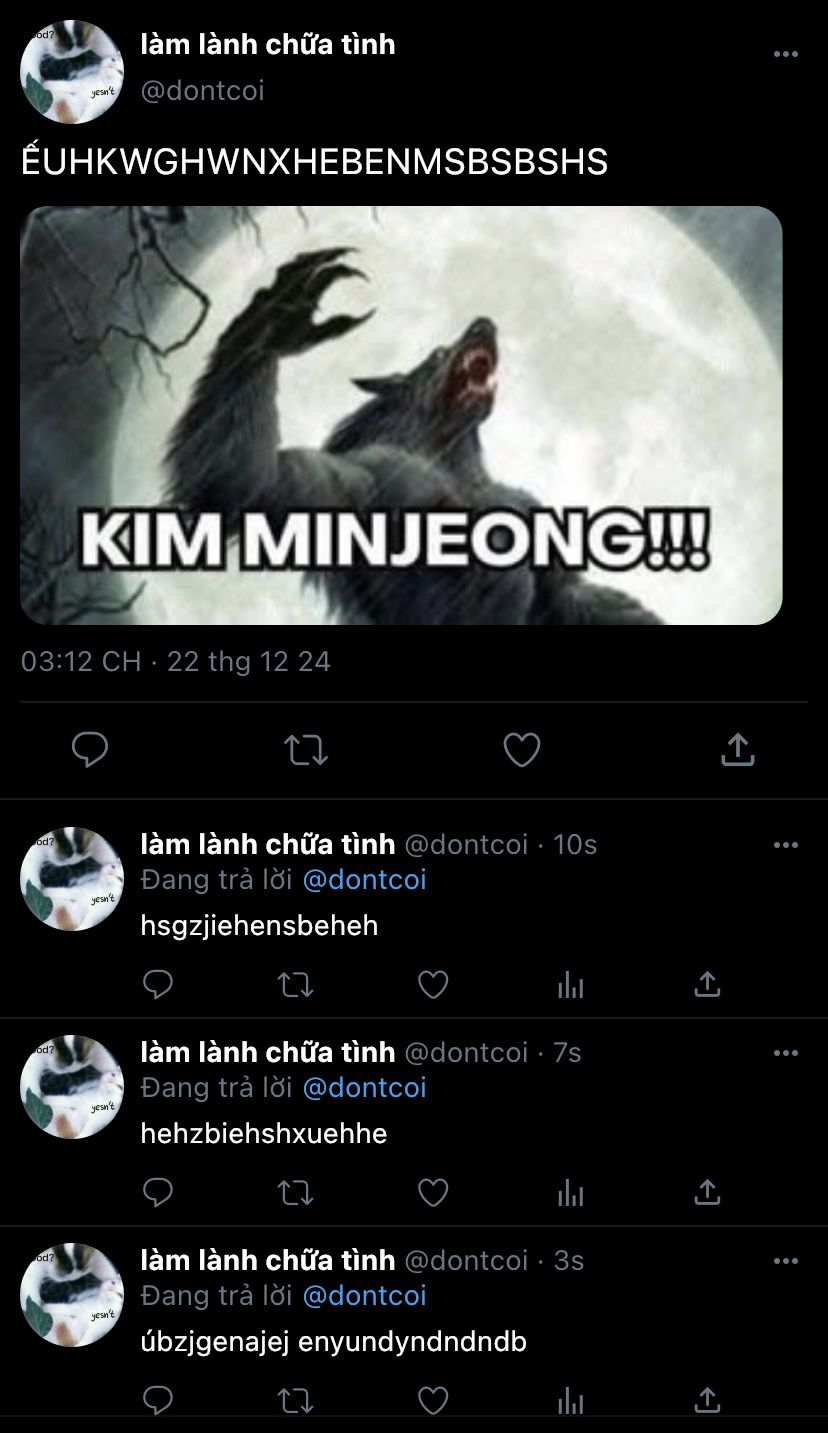View analytics for the "úbzjgenajej enyundyndndndb" reply
The image size is (828, 1433).
[x=570, y=1400]
